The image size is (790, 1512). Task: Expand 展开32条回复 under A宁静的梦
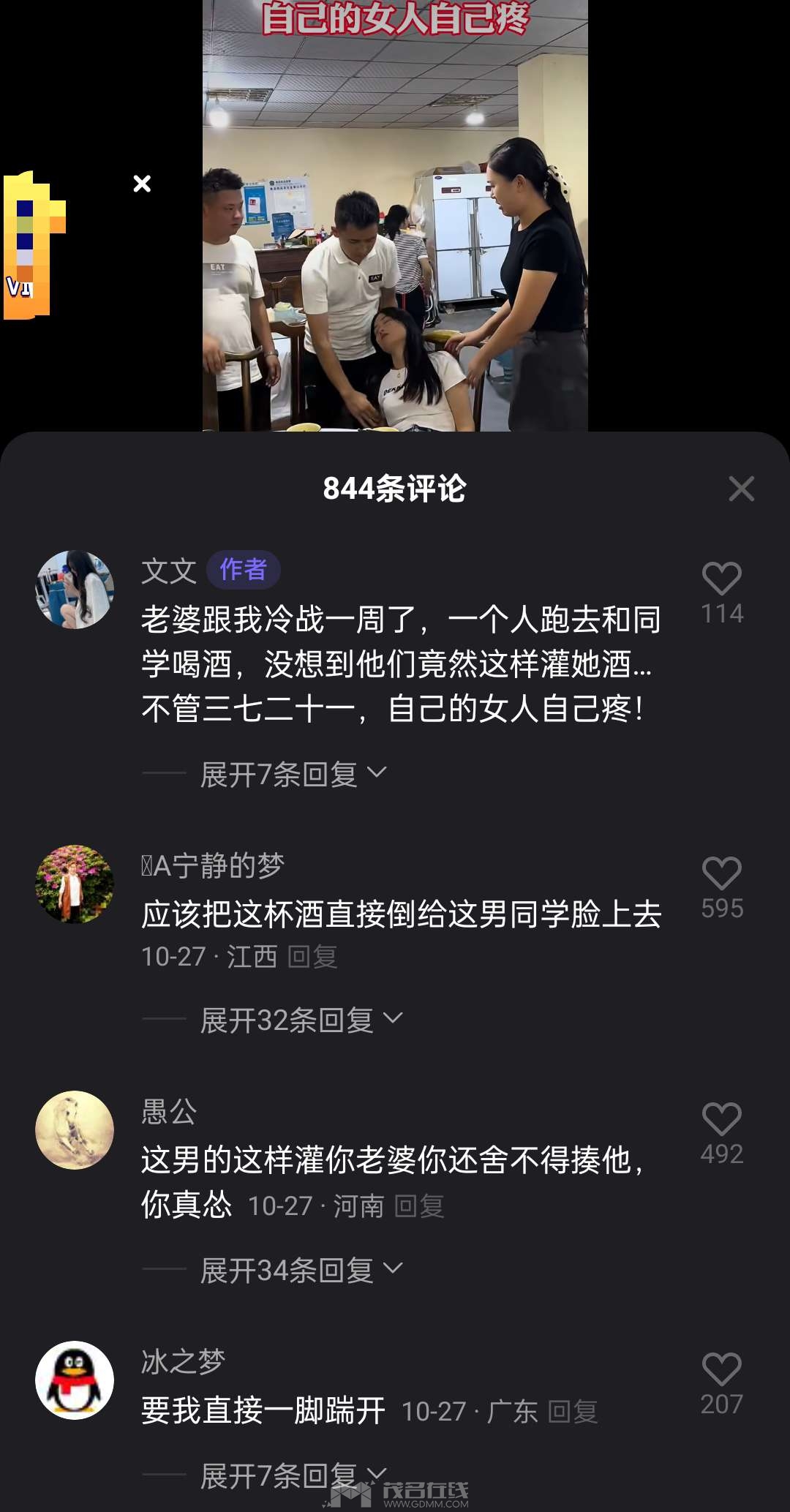[301, 1020]
